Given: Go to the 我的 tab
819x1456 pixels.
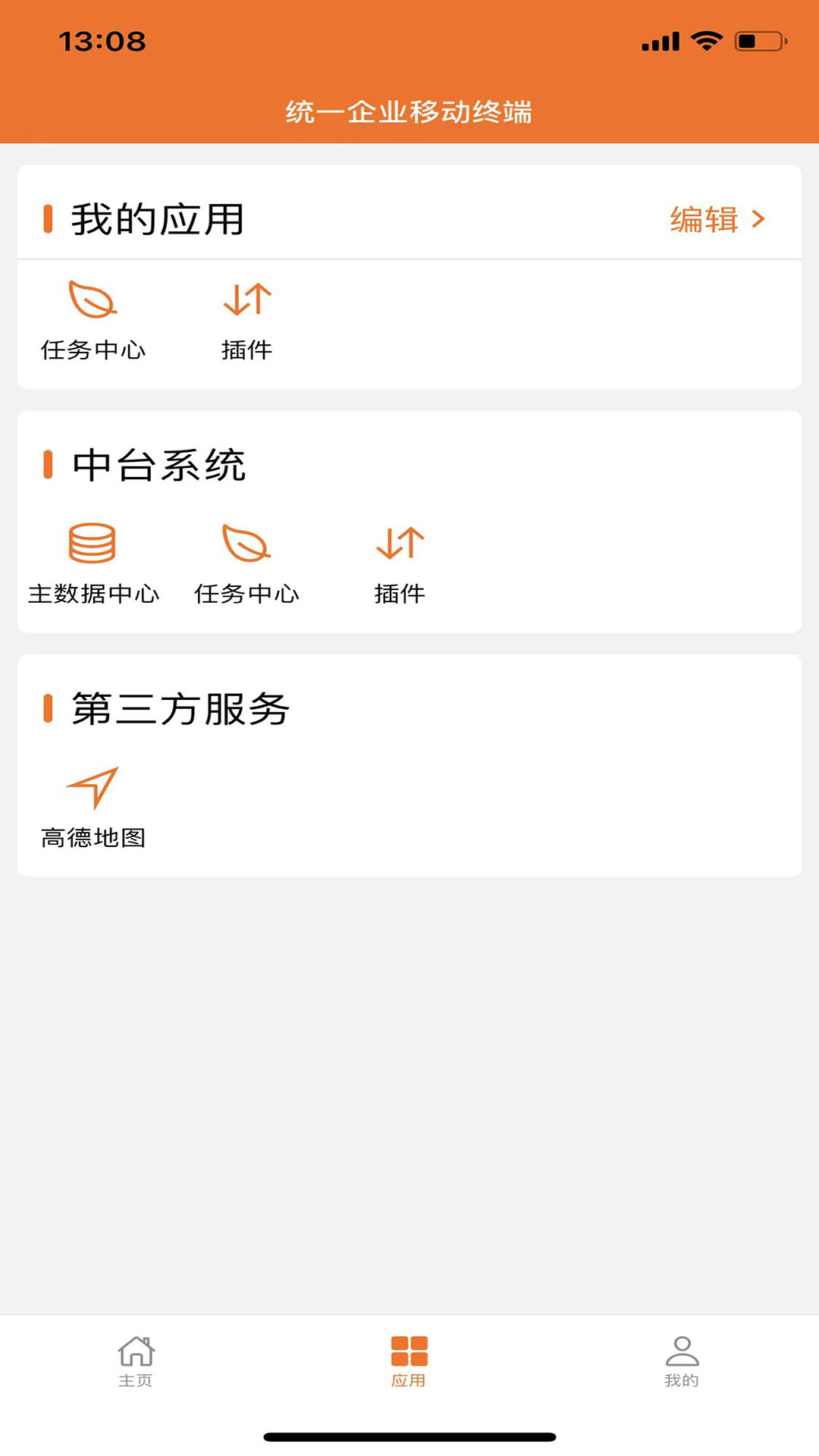Looking at the screenshot, I should tap(682, 1361).
